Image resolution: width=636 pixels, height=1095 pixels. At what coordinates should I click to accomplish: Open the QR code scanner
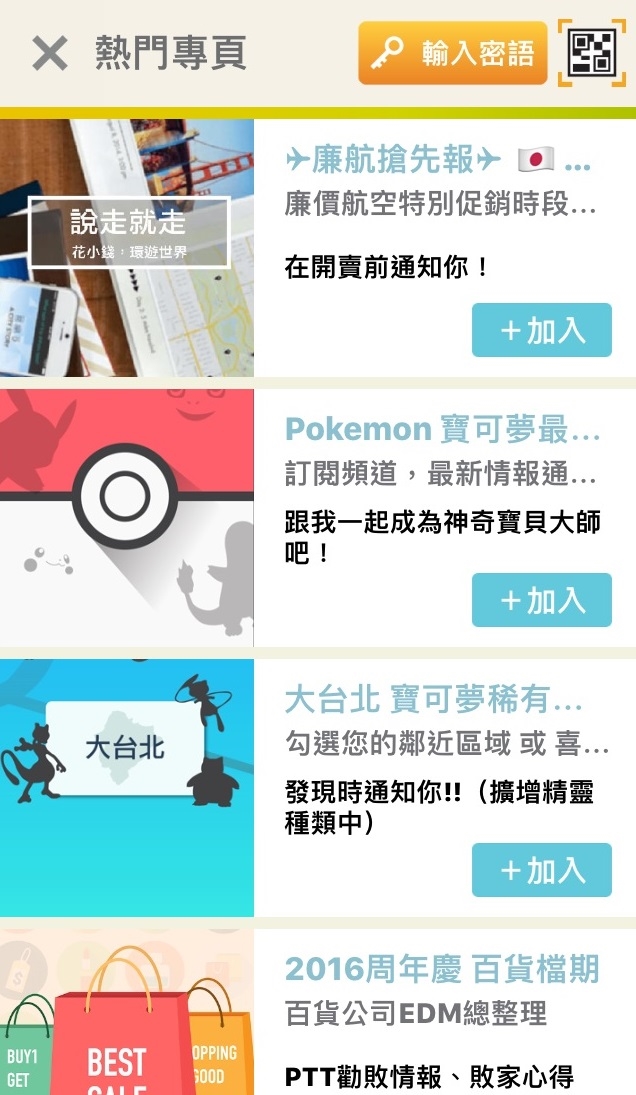(x=591, y=53)
